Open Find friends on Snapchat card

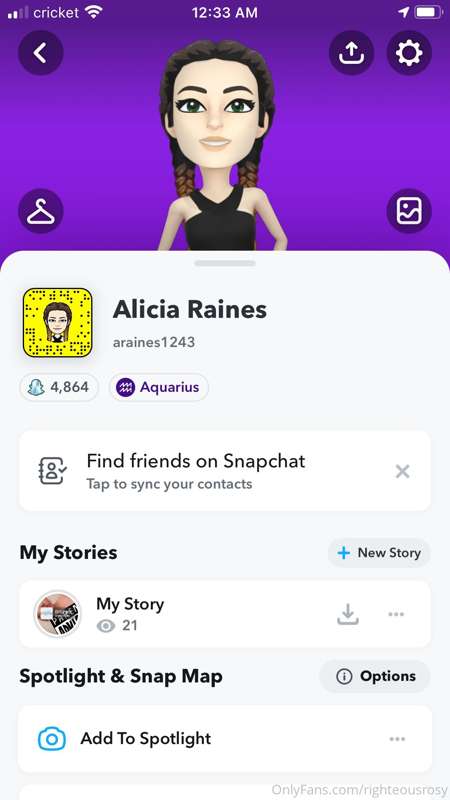224,470
